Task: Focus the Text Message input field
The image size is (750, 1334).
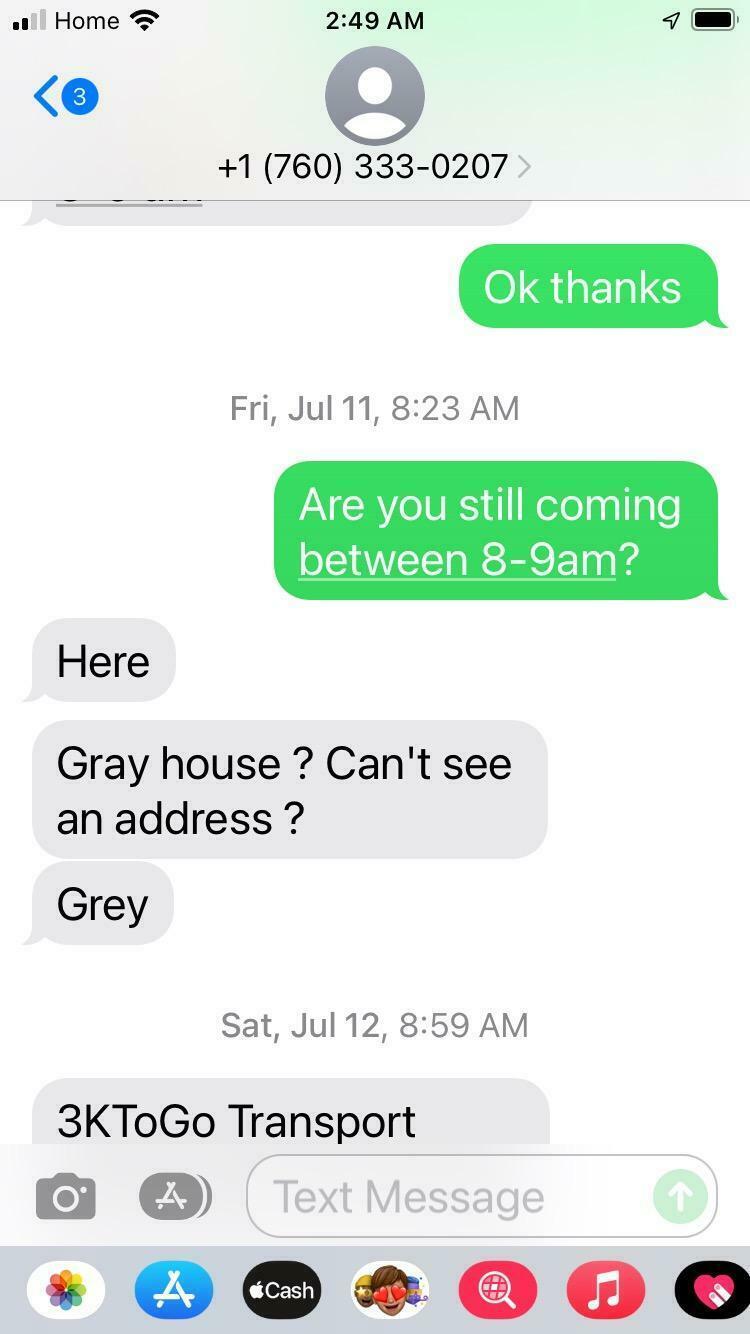Action: point(450,1197)
